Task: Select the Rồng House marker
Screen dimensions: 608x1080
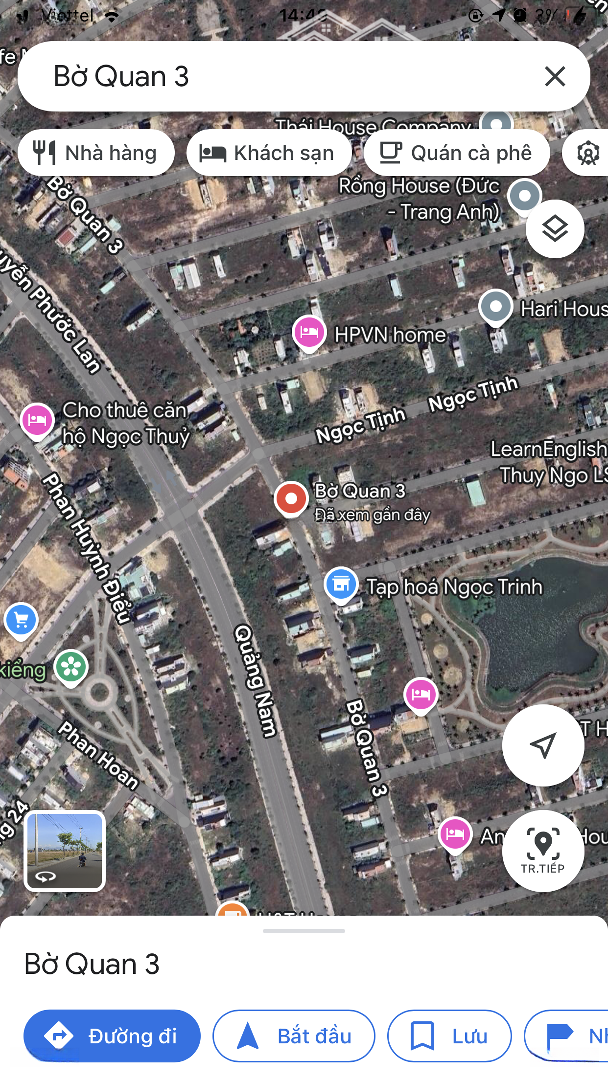Action: pyautogui.click(x=524, y=196)
